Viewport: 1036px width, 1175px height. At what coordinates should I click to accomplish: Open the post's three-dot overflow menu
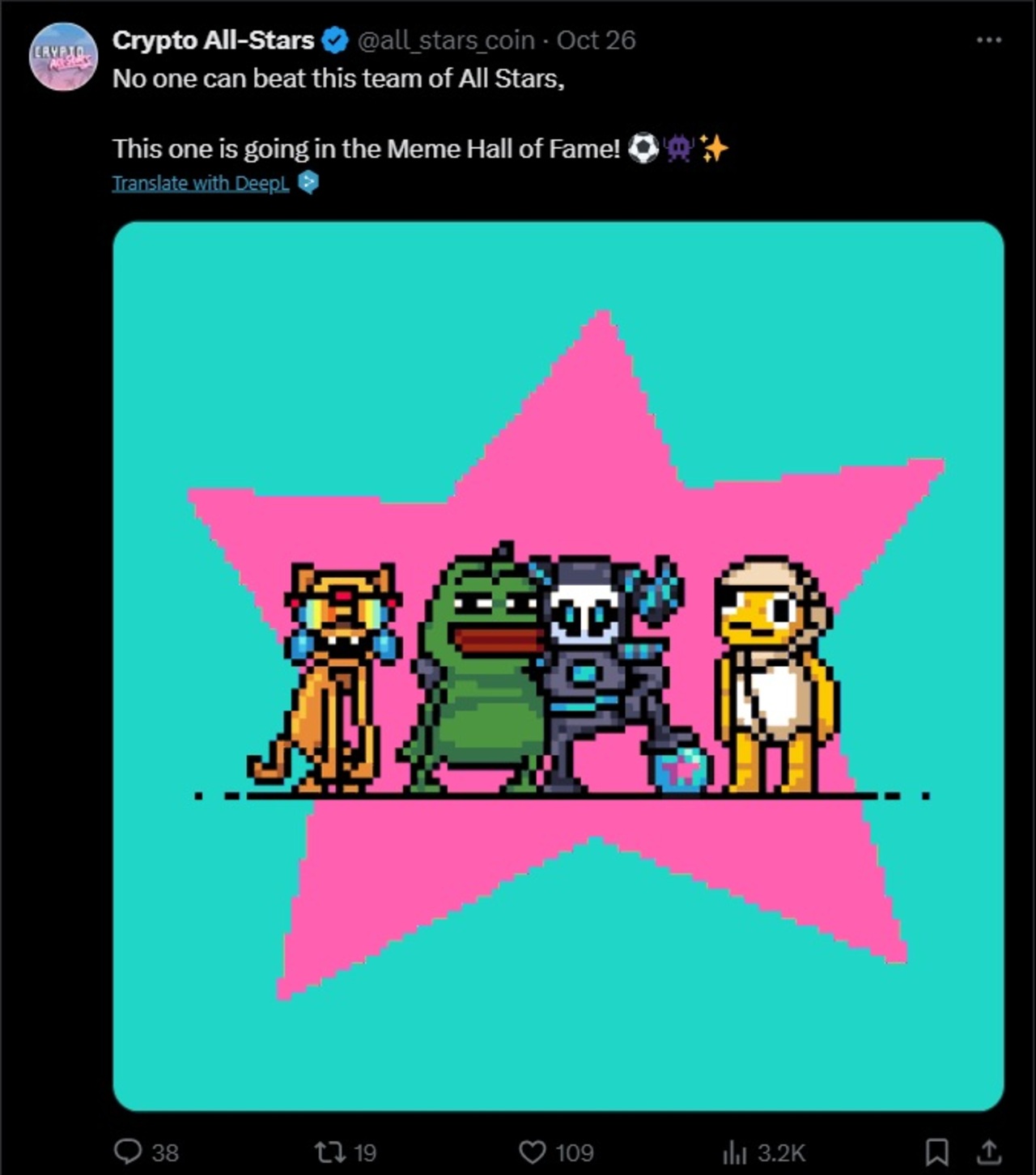click(988, 40)
